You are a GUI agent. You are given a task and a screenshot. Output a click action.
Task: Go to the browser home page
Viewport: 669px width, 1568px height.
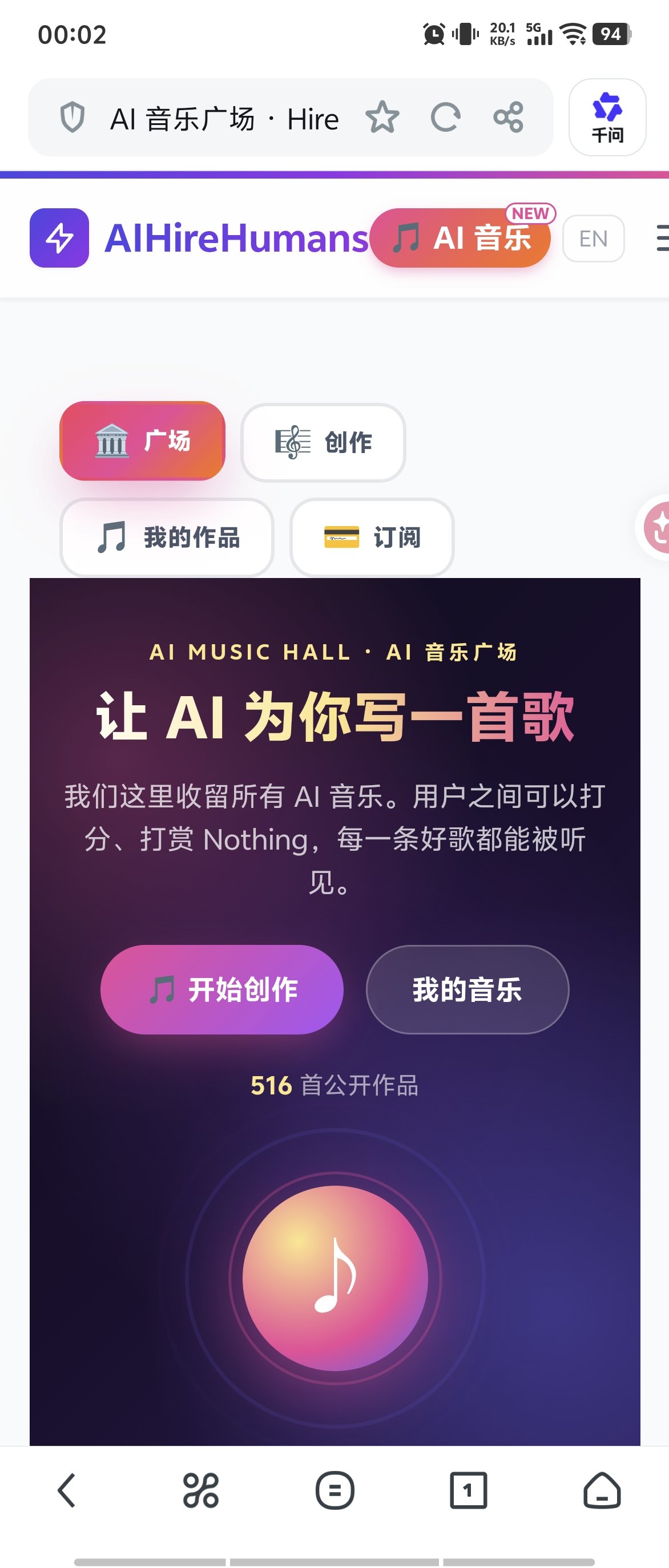pyautogui.click(x=602, y=1490)
